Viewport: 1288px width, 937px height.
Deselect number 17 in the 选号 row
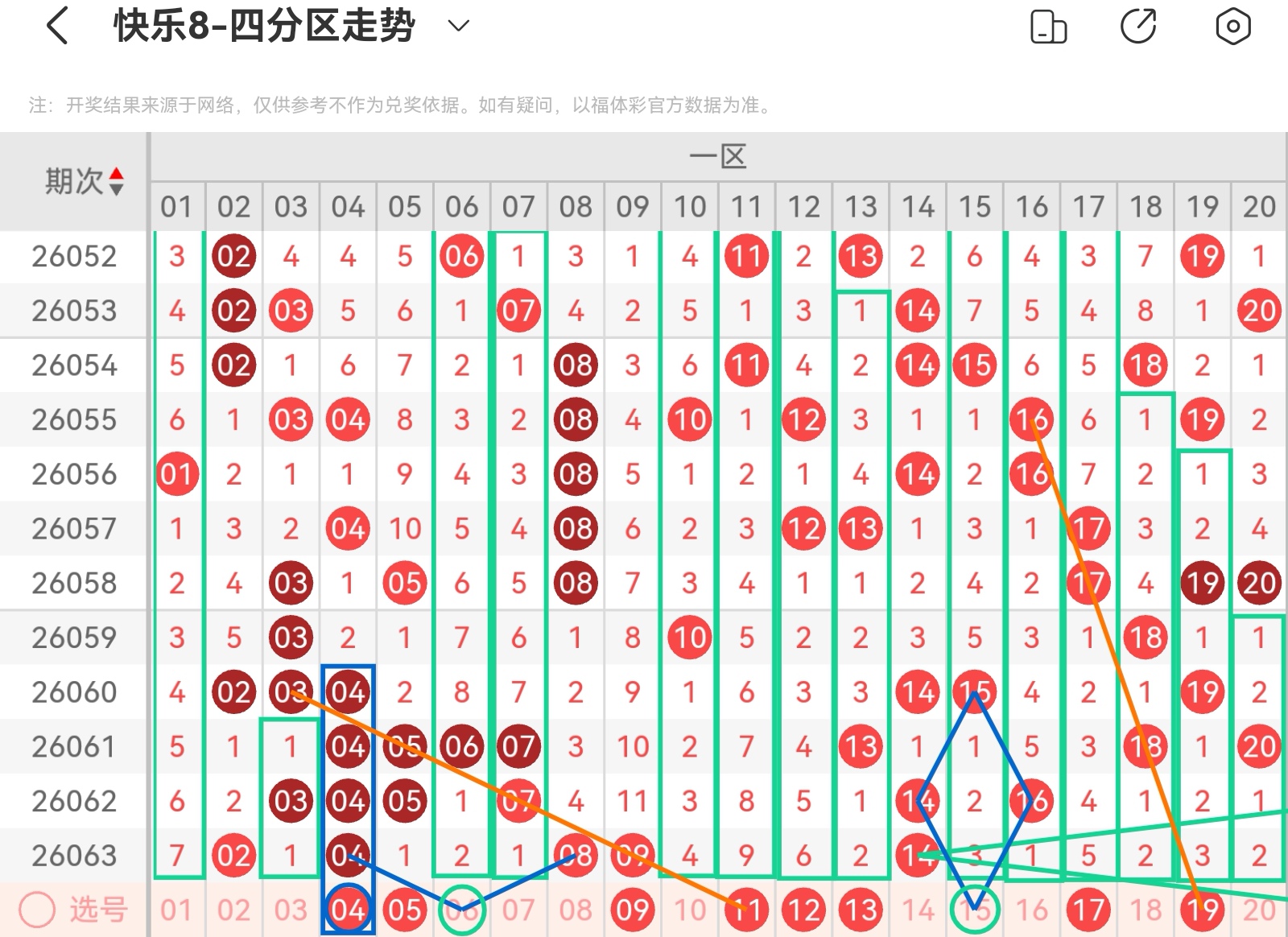click(1088, 910)
